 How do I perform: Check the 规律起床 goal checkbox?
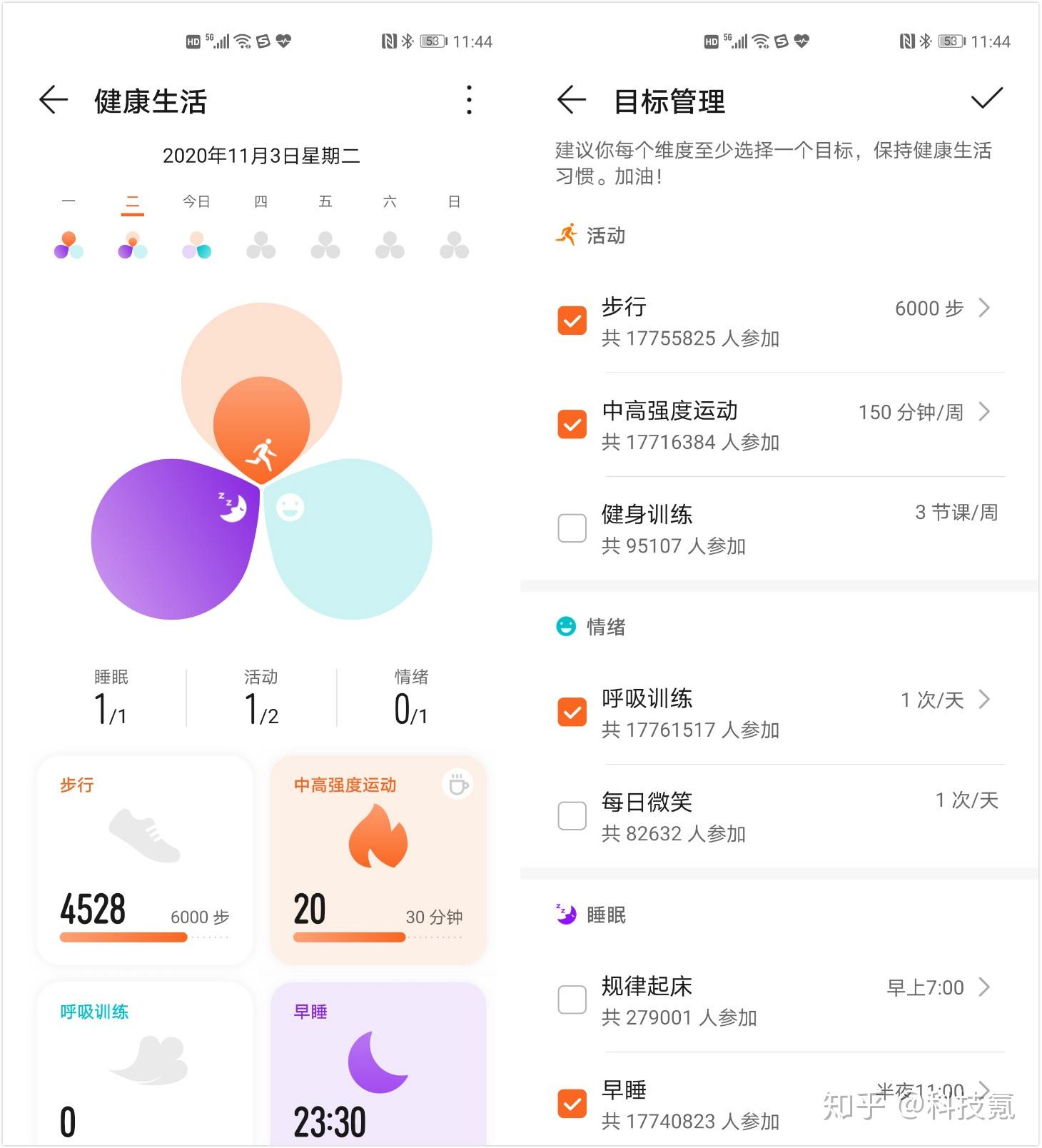[x=572, y=1000]
